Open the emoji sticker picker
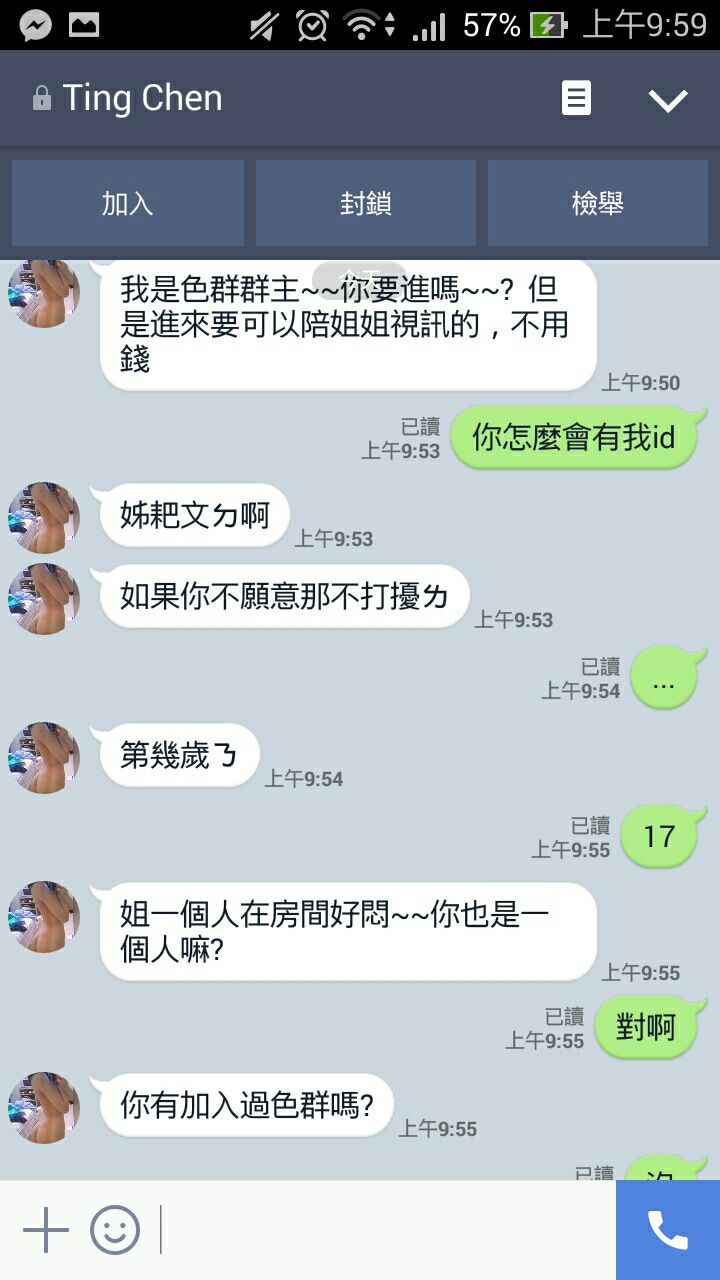This screenshot has width=720, height=1280. coord(115,1229)
